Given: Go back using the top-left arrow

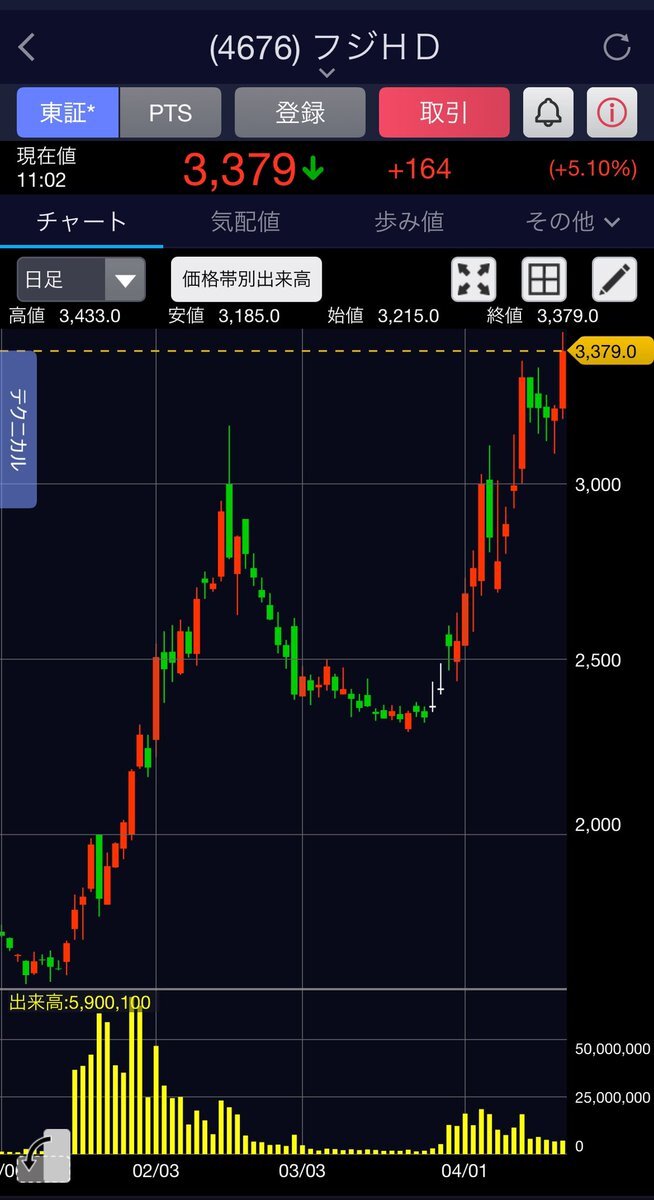Looking at the screenshot, I should 27,47.
